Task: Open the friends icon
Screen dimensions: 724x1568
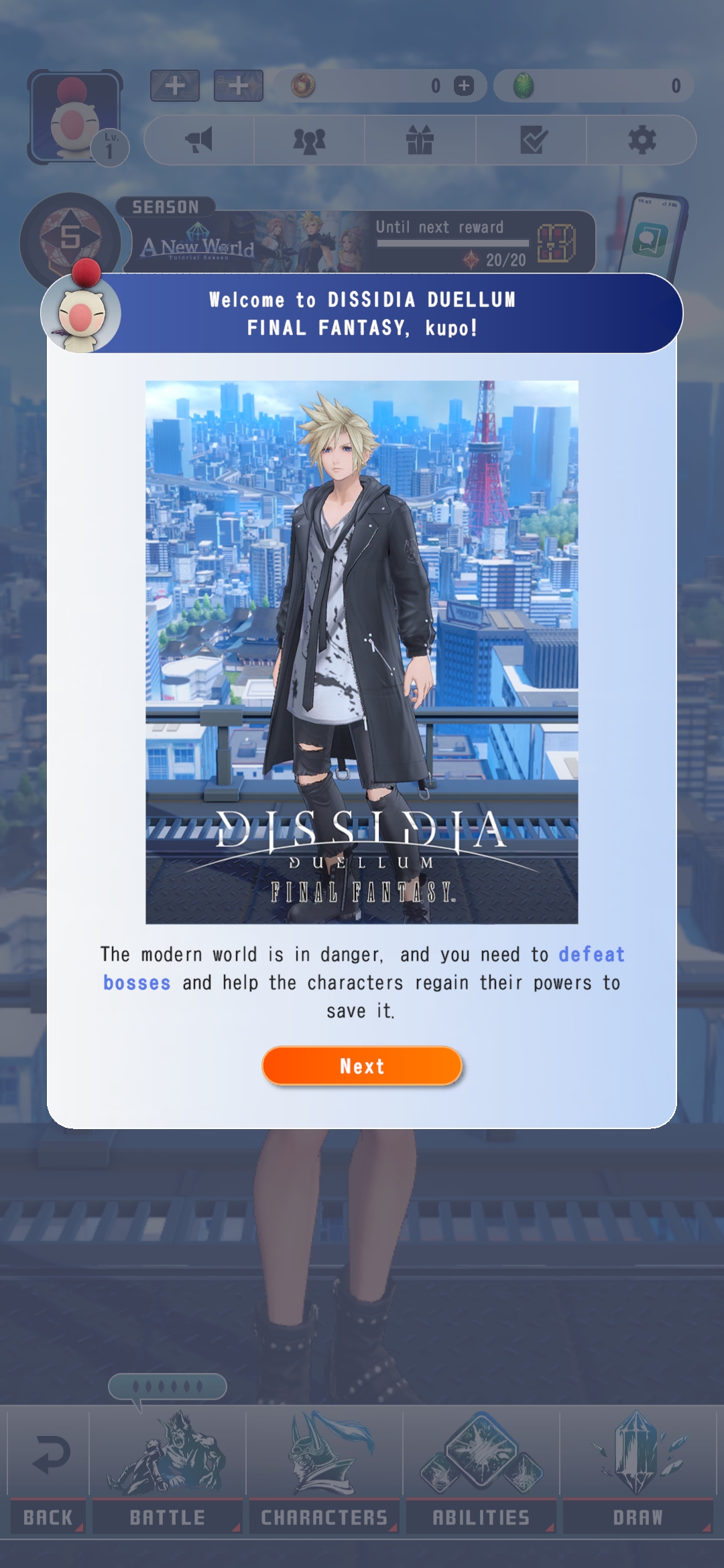Action: (x=309, y=140)
